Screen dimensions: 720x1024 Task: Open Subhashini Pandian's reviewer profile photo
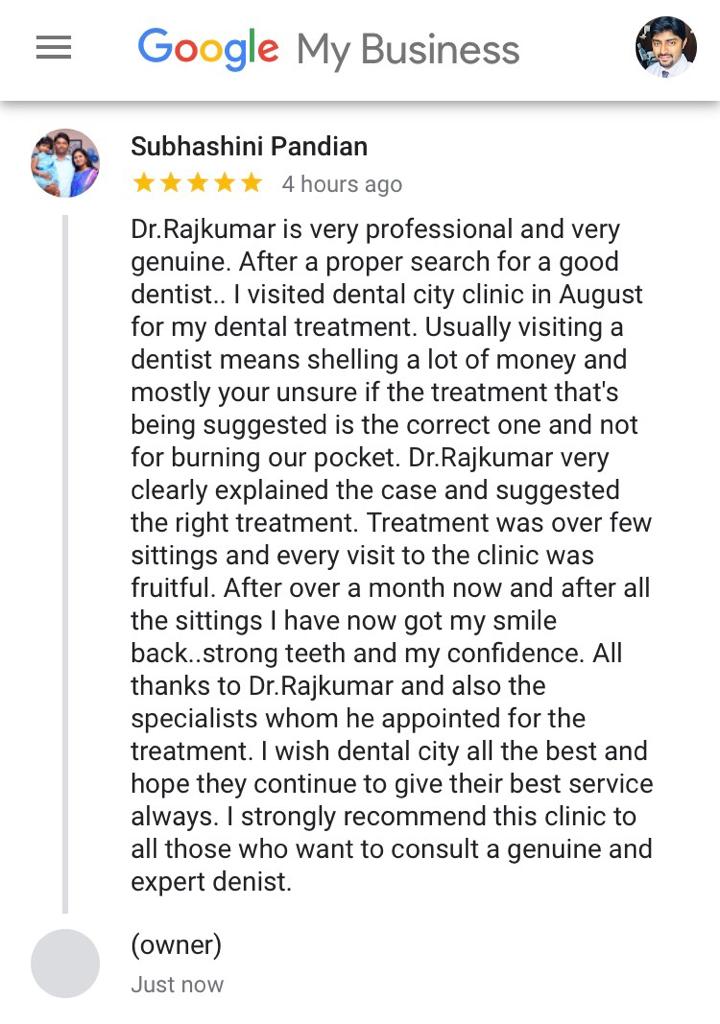(x=65, y=163)
